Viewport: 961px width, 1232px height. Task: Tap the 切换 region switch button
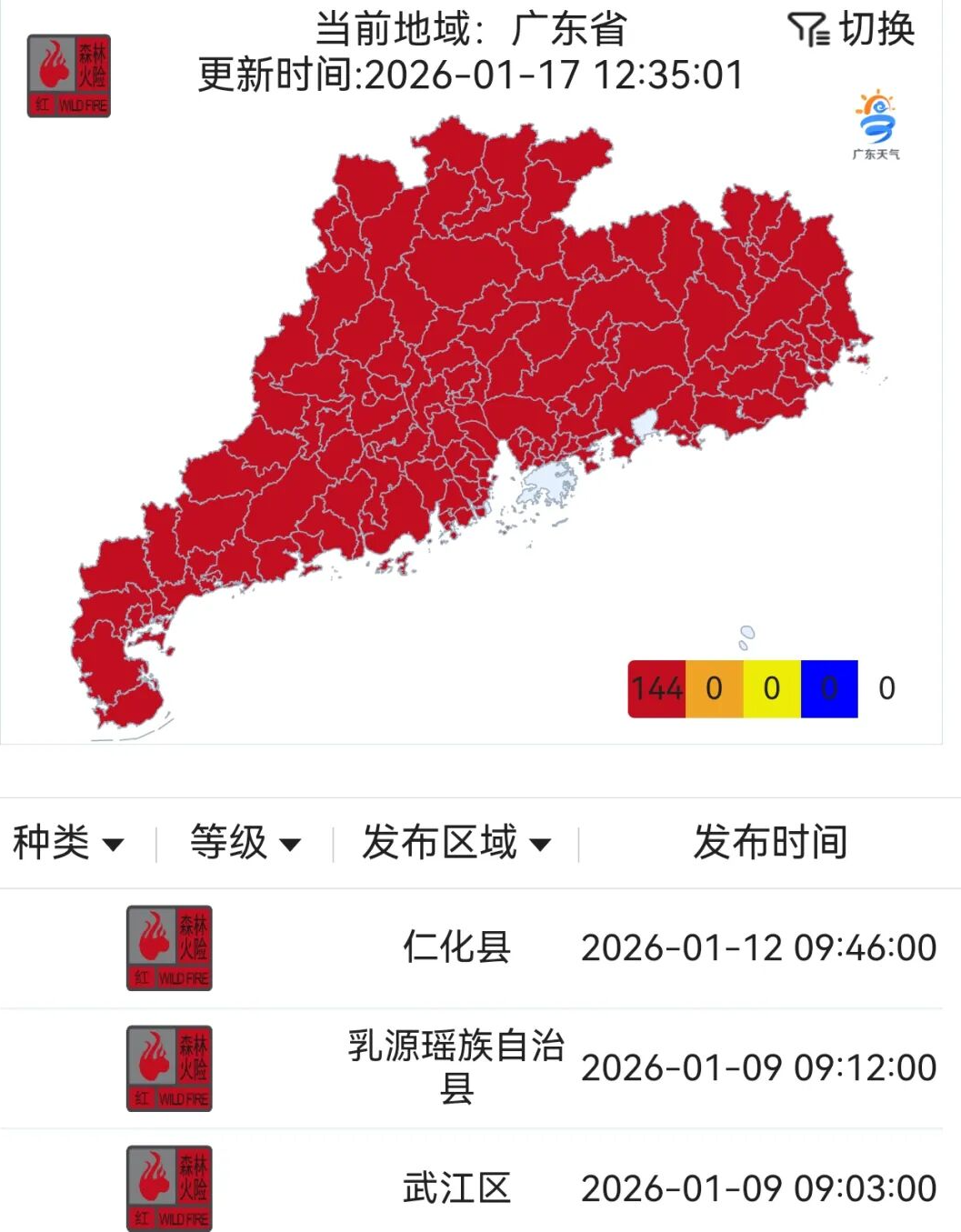click(x=851, y=29)
